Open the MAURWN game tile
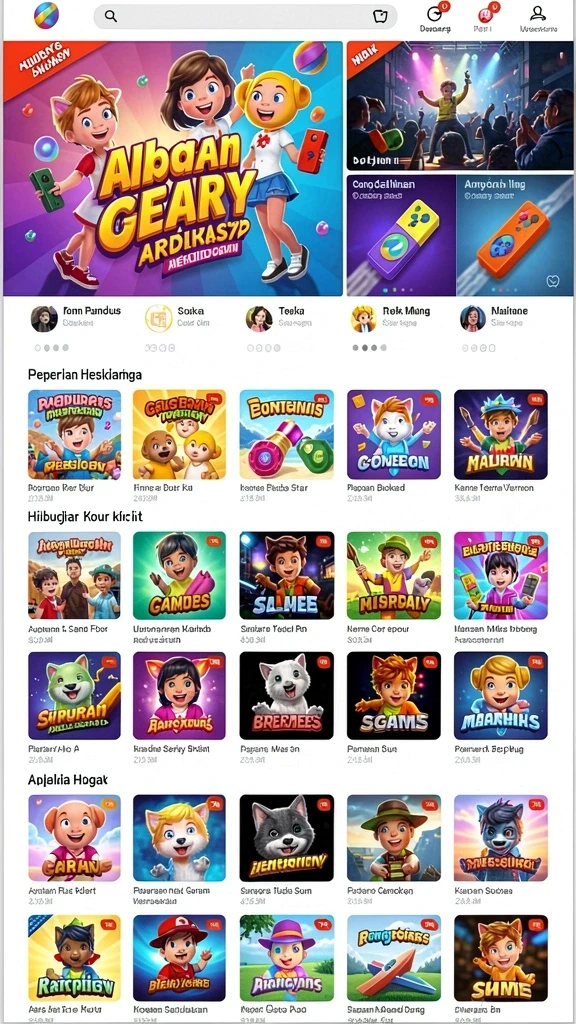This screenshot has width=576, height=1024. 501,434
